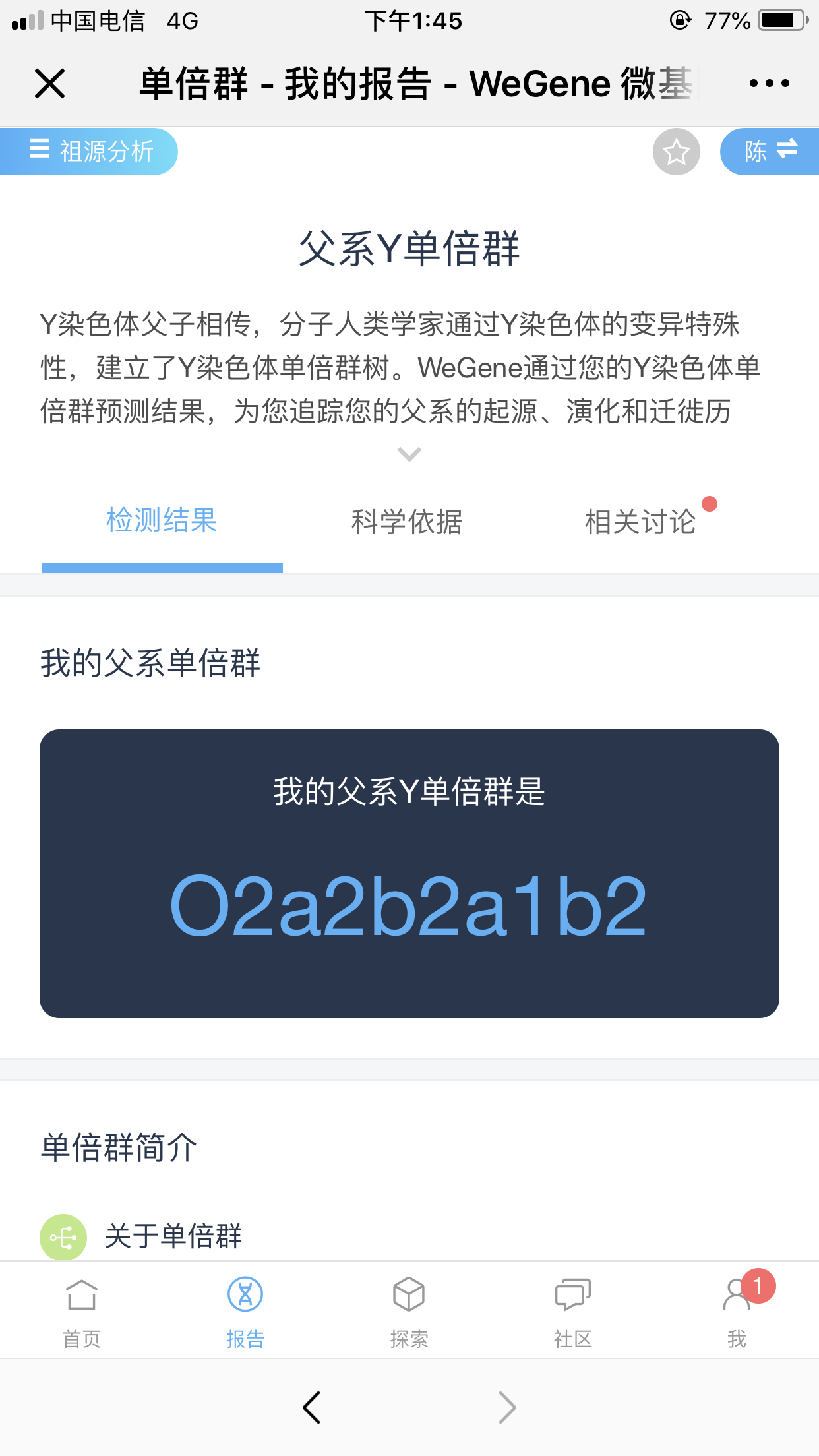Switch profile using the 陈 button
Screen dimensions: 819x1456
(x=770, y=152)
